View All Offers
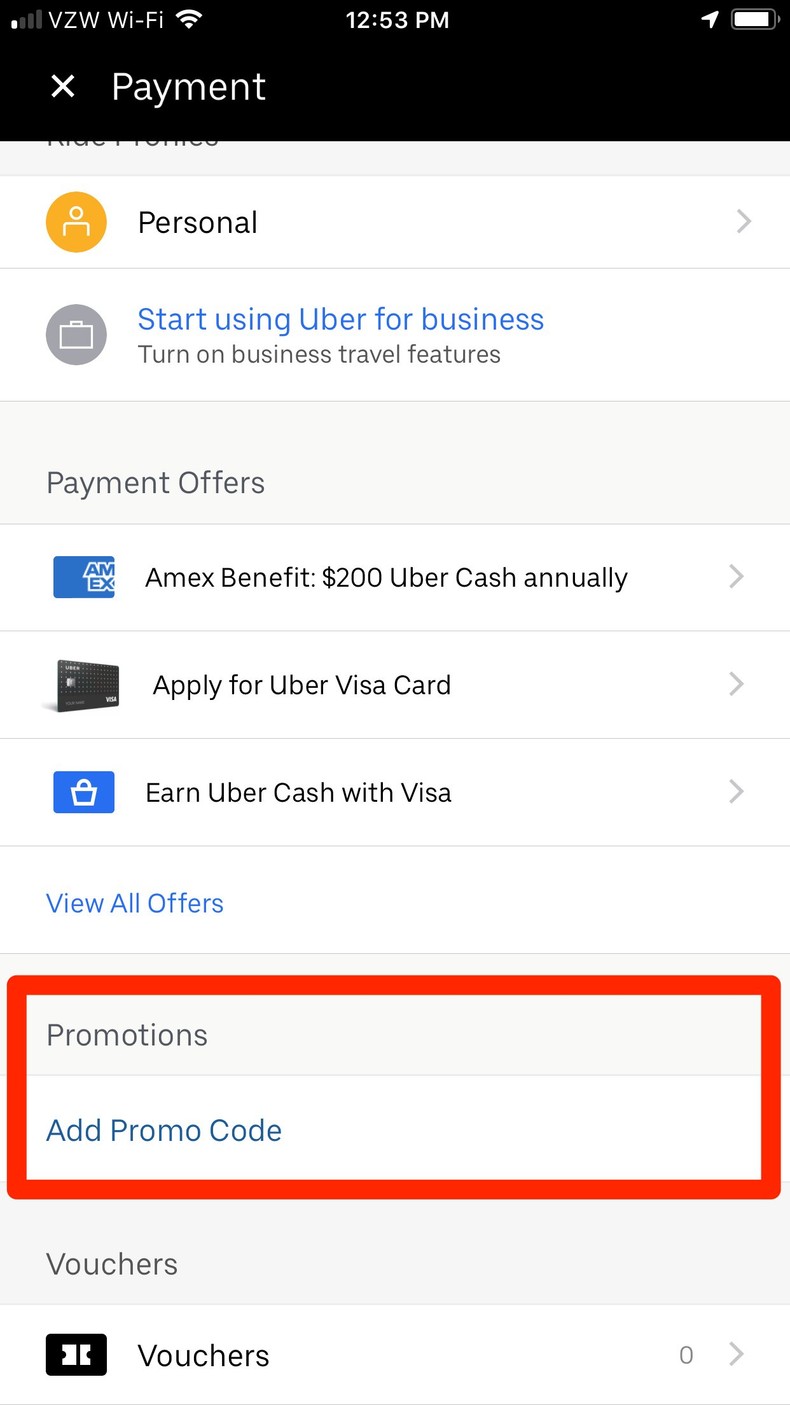The image size is (790, 1405). [x=135, y=903]
